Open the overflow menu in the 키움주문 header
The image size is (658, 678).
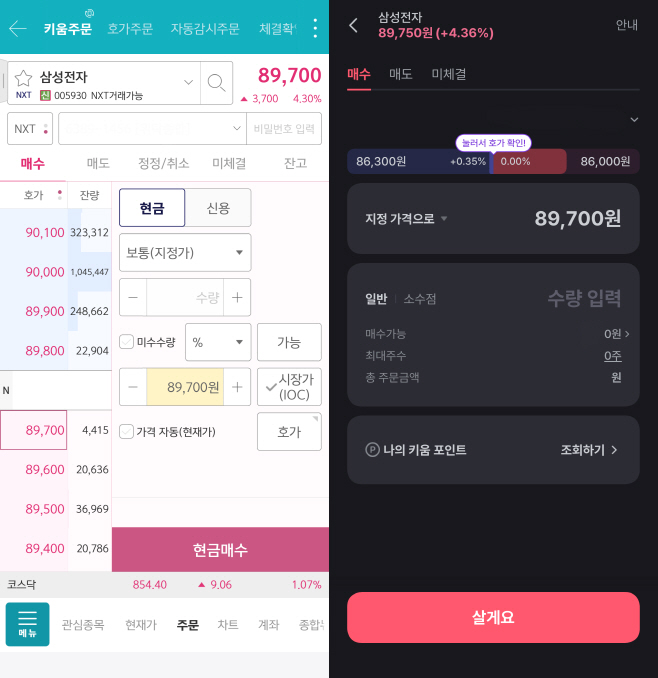[315, 28]
